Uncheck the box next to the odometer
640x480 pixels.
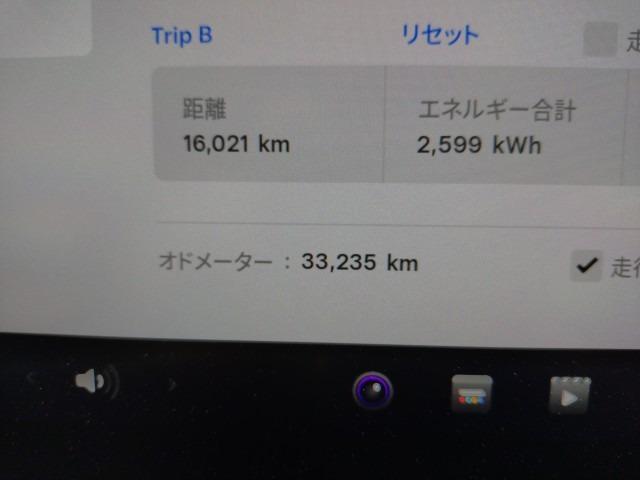click(x=587, y=266)
